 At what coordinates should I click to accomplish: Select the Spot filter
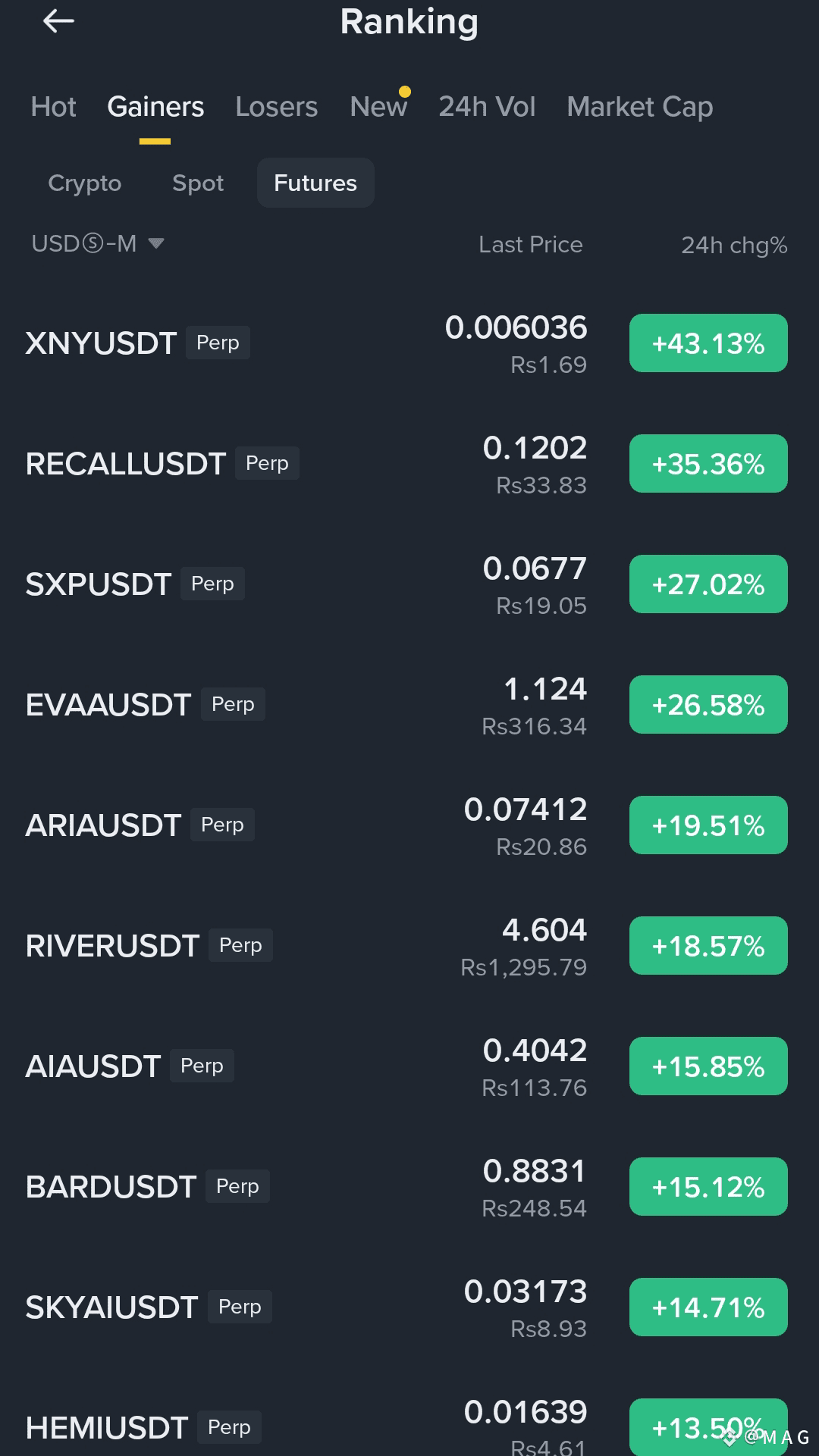click(198, 183)
